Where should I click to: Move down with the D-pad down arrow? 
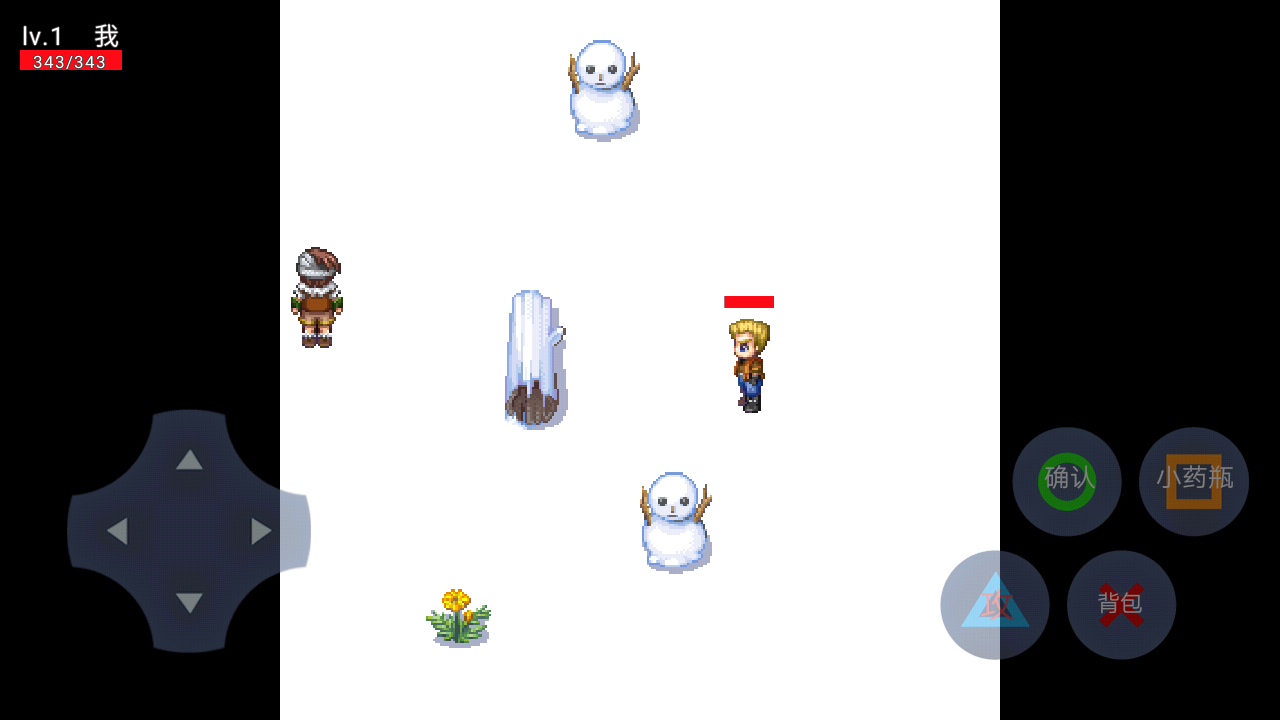(x=189, y=603)
